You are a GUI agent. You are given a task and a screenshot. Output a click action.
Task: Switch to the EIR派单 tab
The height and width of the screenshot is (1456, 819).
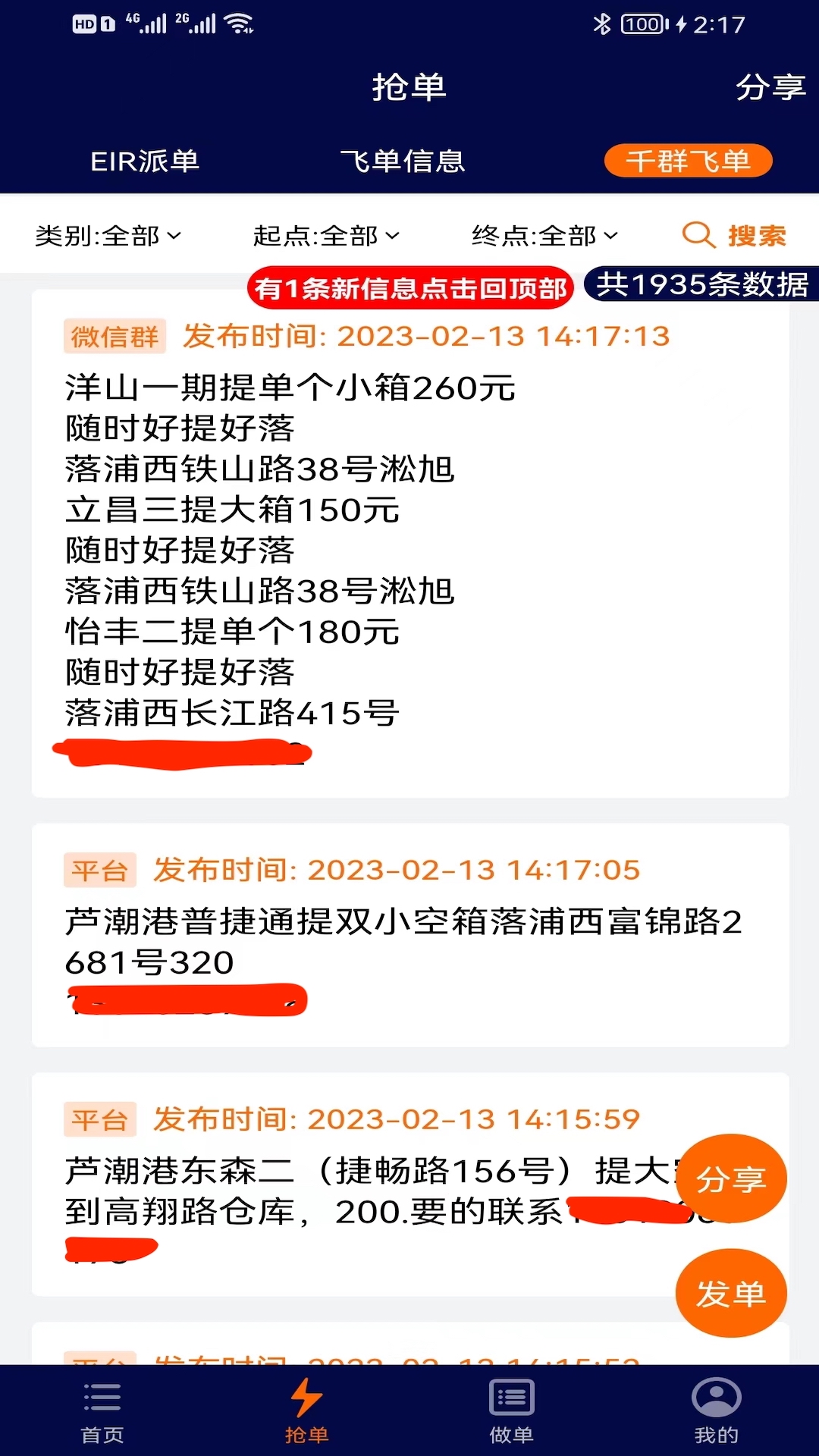(145, 161)
